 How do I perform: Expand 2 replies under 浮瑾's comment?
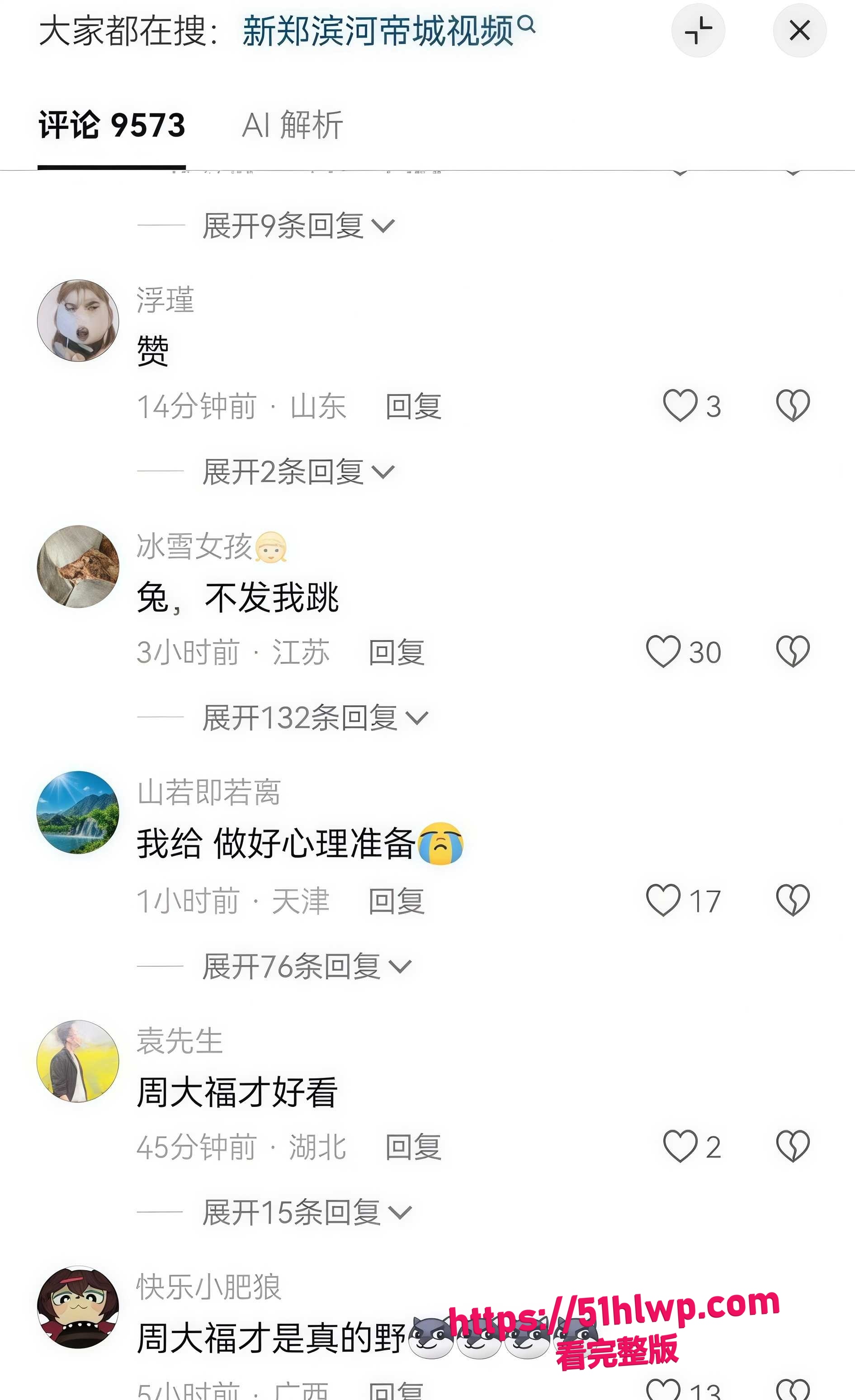point(298,472)
